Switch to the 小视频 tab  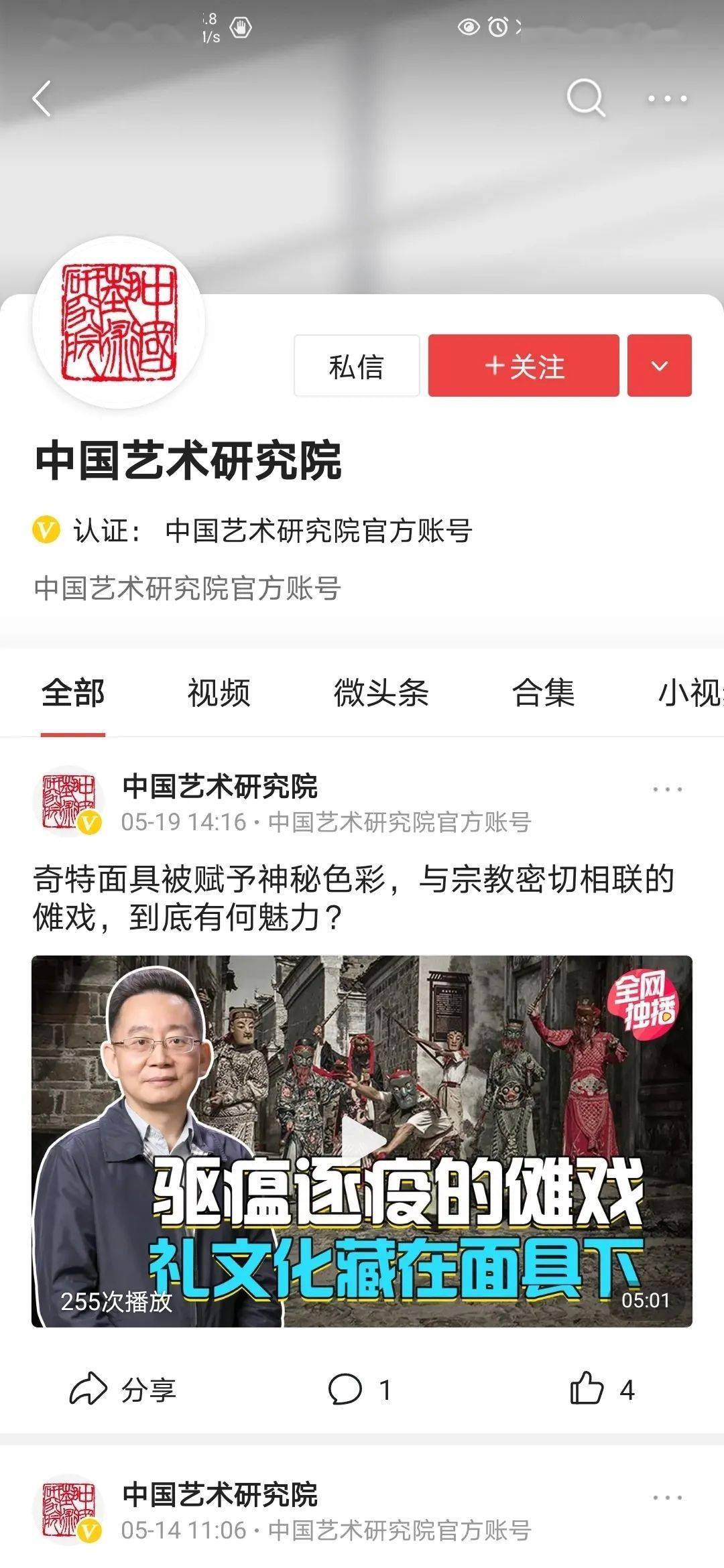point(690,693)
